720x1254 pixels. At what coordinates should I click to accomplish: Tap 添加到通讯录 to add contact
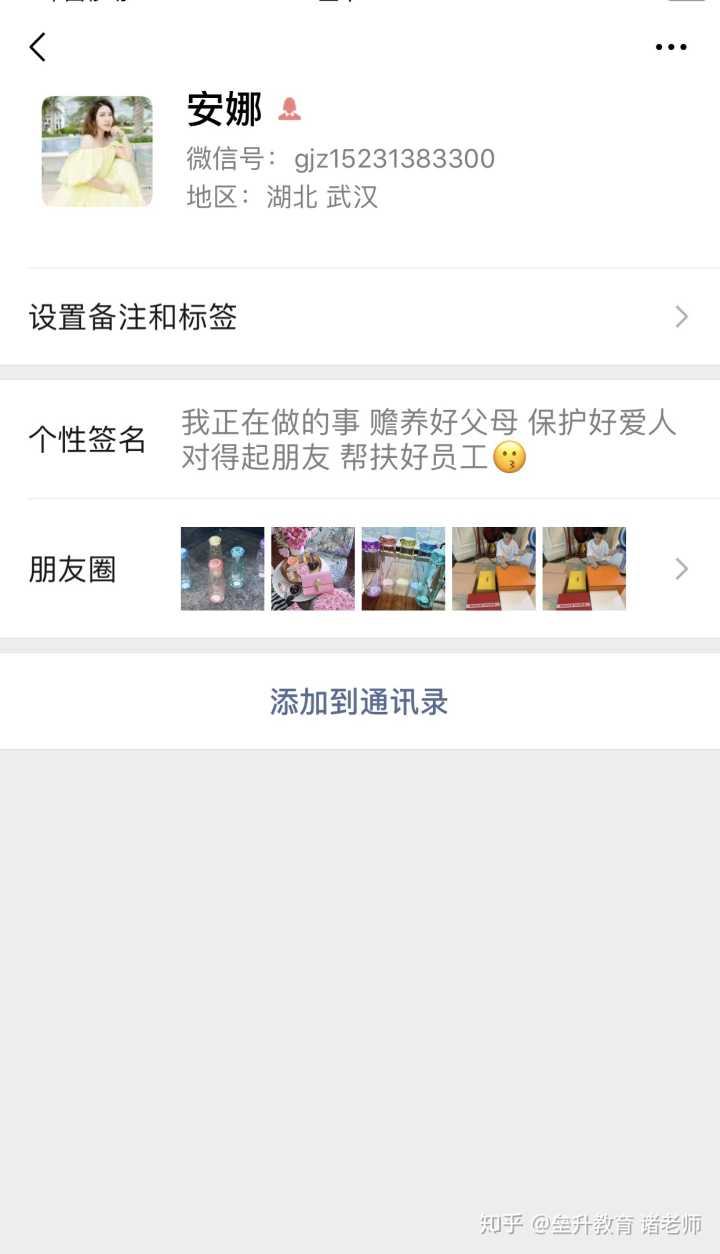[359, 702]
